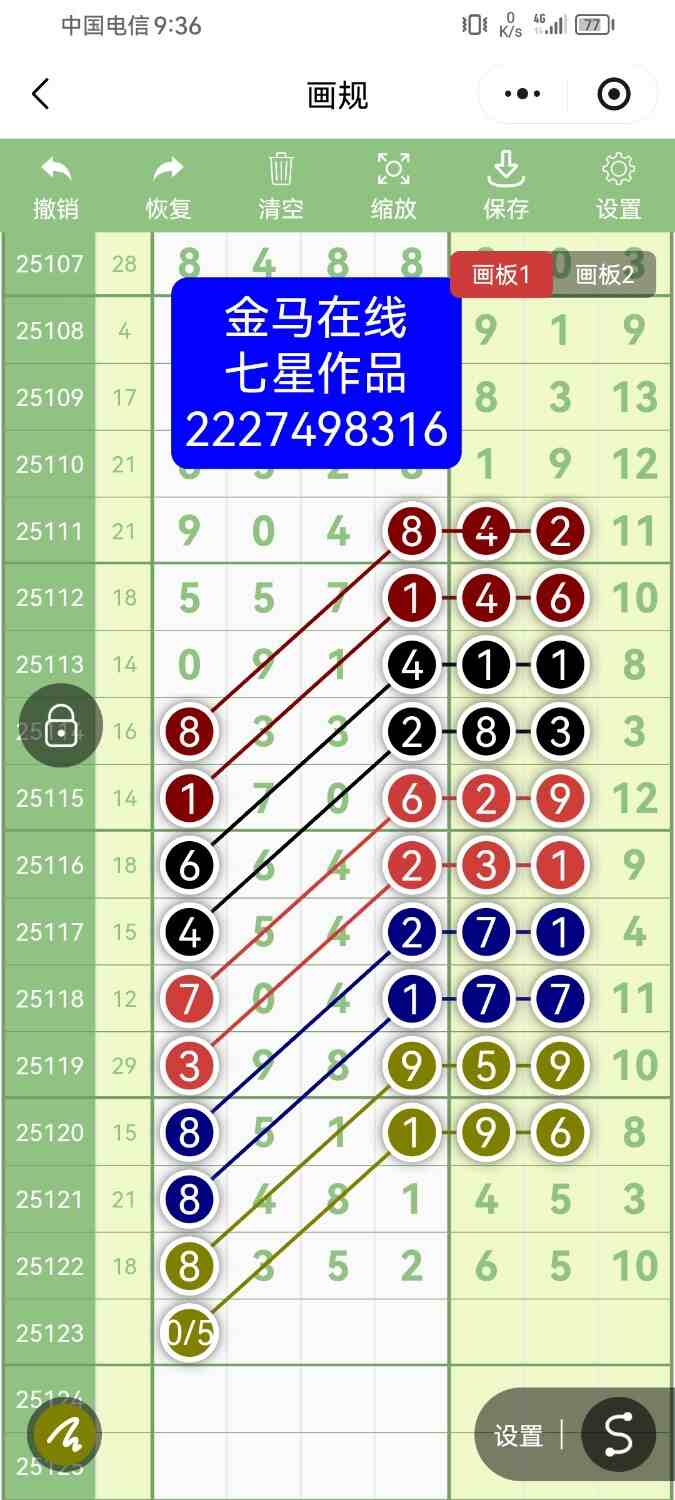Go back using the header arrow
This screenshot has width=675, height=1500.
pyautogui.click(x=40, y=95)
